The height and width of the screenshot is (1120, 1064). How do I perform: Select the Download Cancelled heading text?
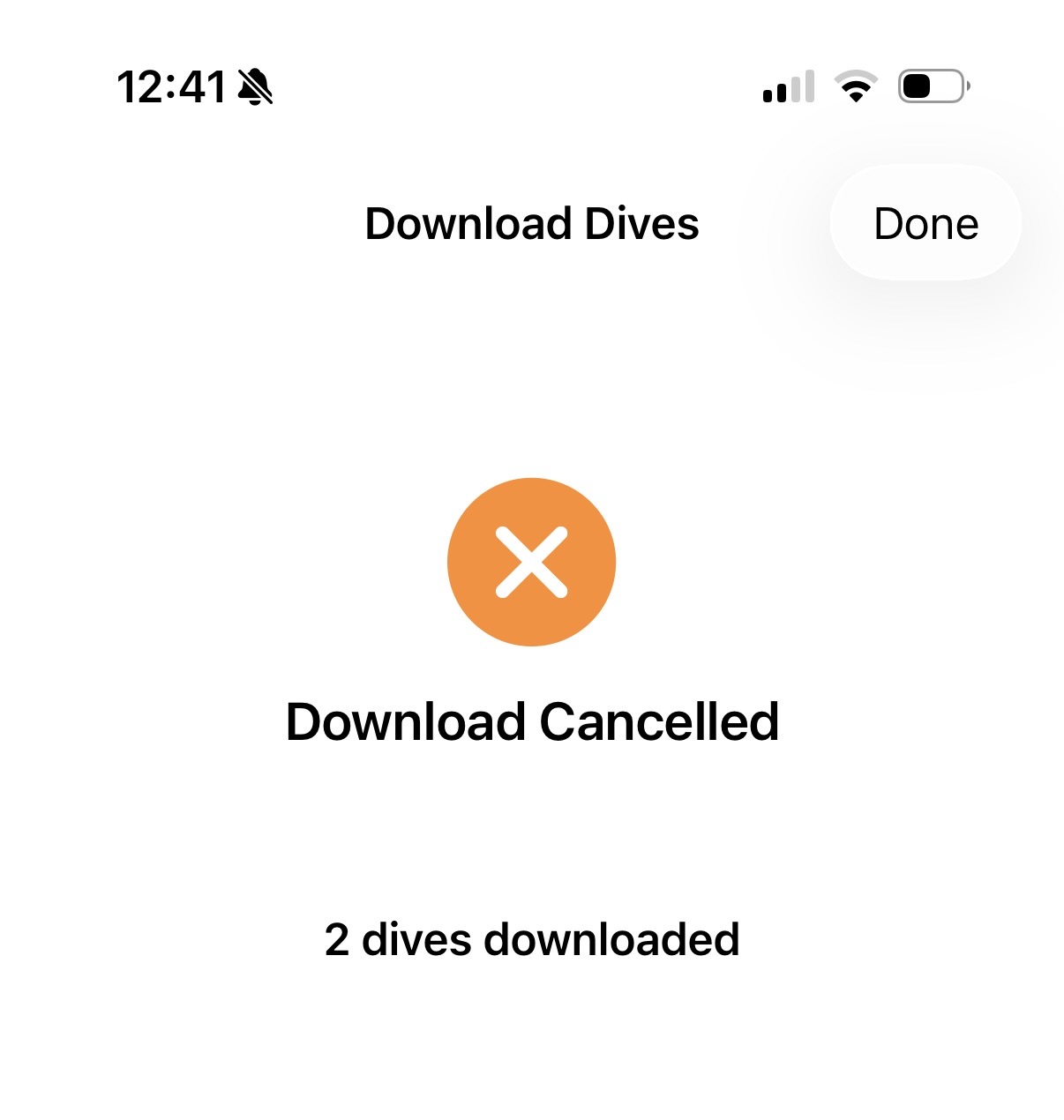(532, 721)
